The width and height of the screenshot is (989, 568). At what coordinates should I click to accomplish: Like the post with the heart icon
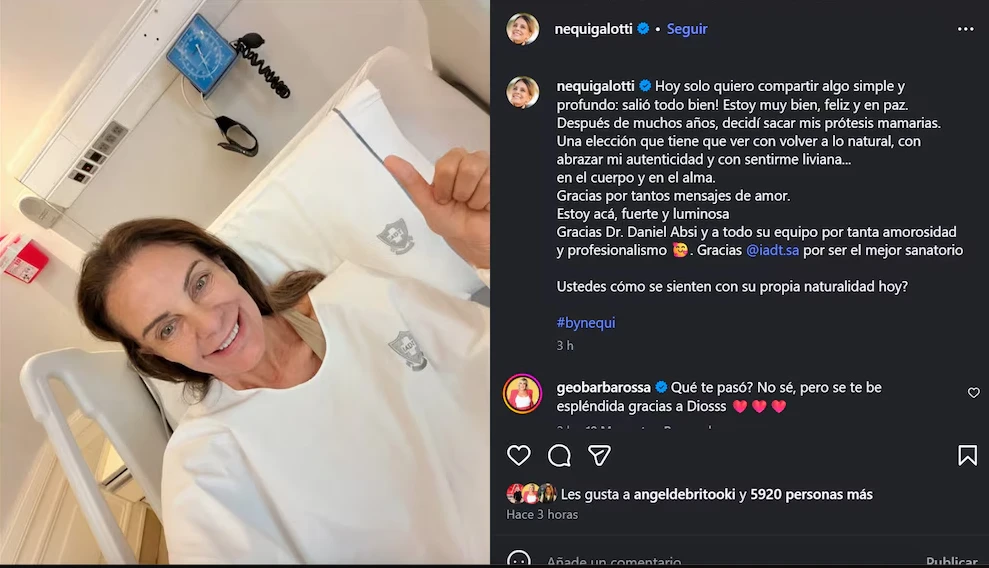click(x=518, y=456)
